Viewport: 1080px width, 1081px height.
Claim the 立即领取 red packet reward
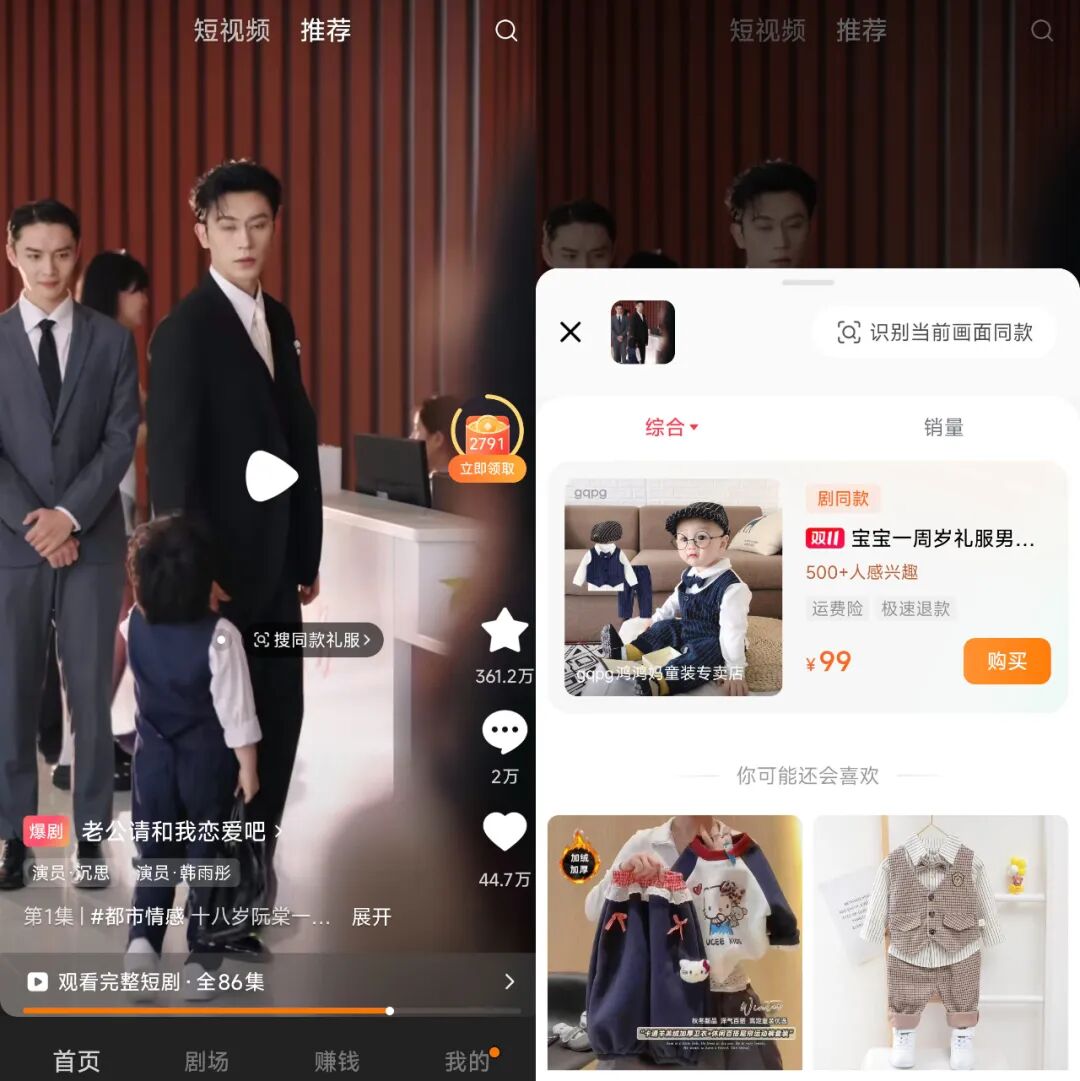click(487, 440)
